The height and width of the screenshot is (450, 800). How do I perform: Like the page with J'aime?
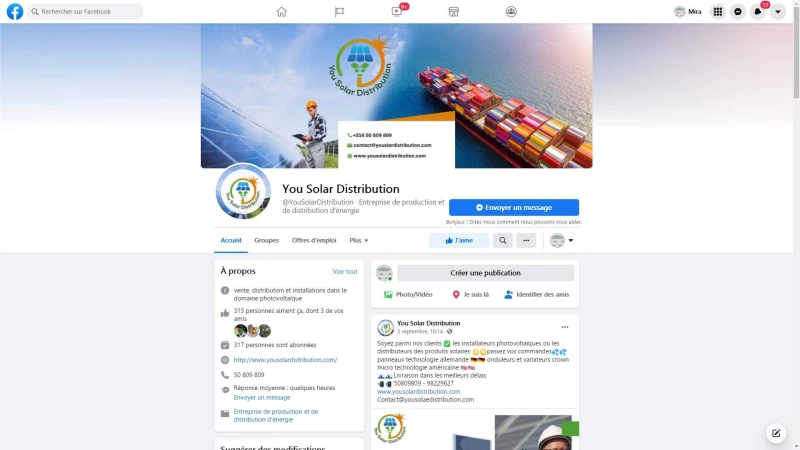pyautogui.click(x=459, y=240)
